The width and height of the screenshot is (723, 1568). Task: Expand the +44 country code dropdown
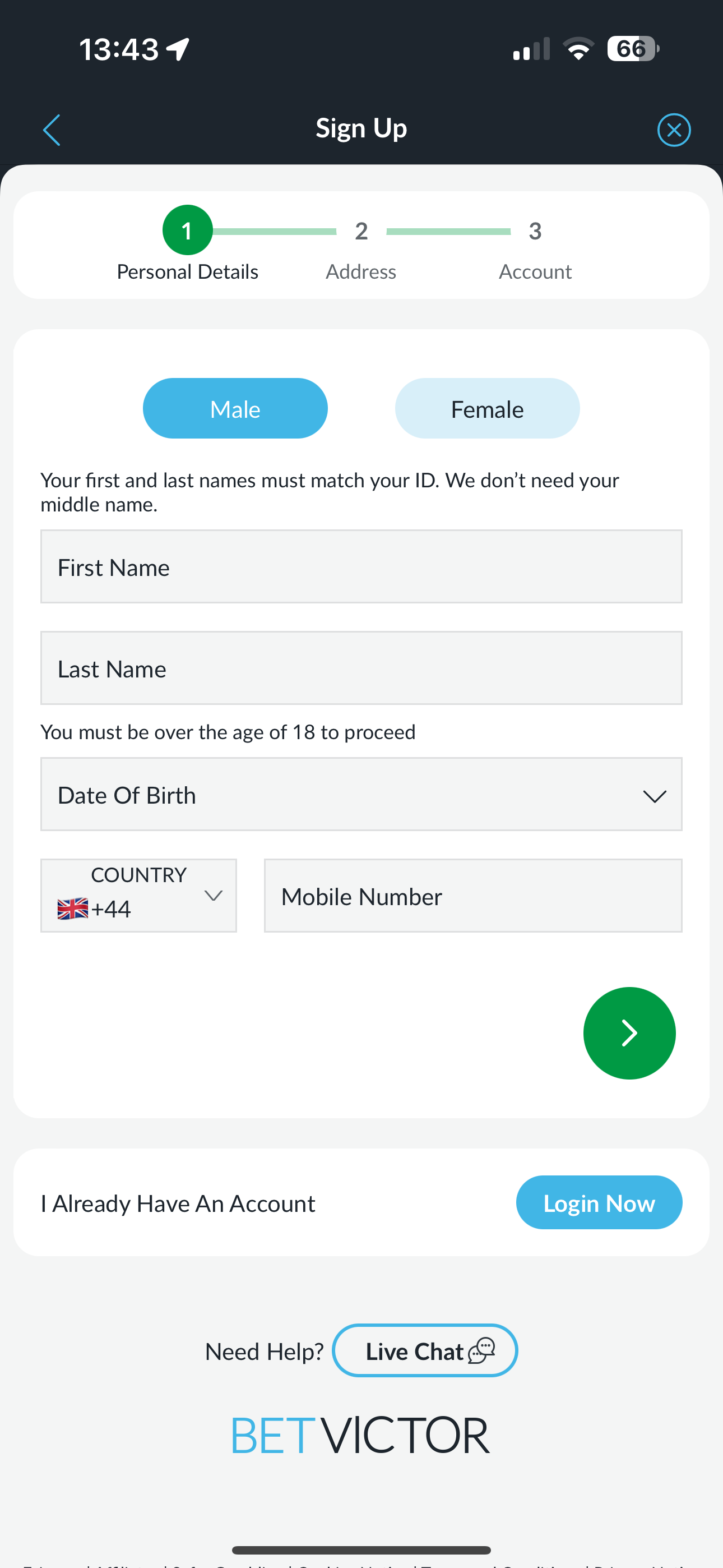pyautogui.click(x=212, y=896)
